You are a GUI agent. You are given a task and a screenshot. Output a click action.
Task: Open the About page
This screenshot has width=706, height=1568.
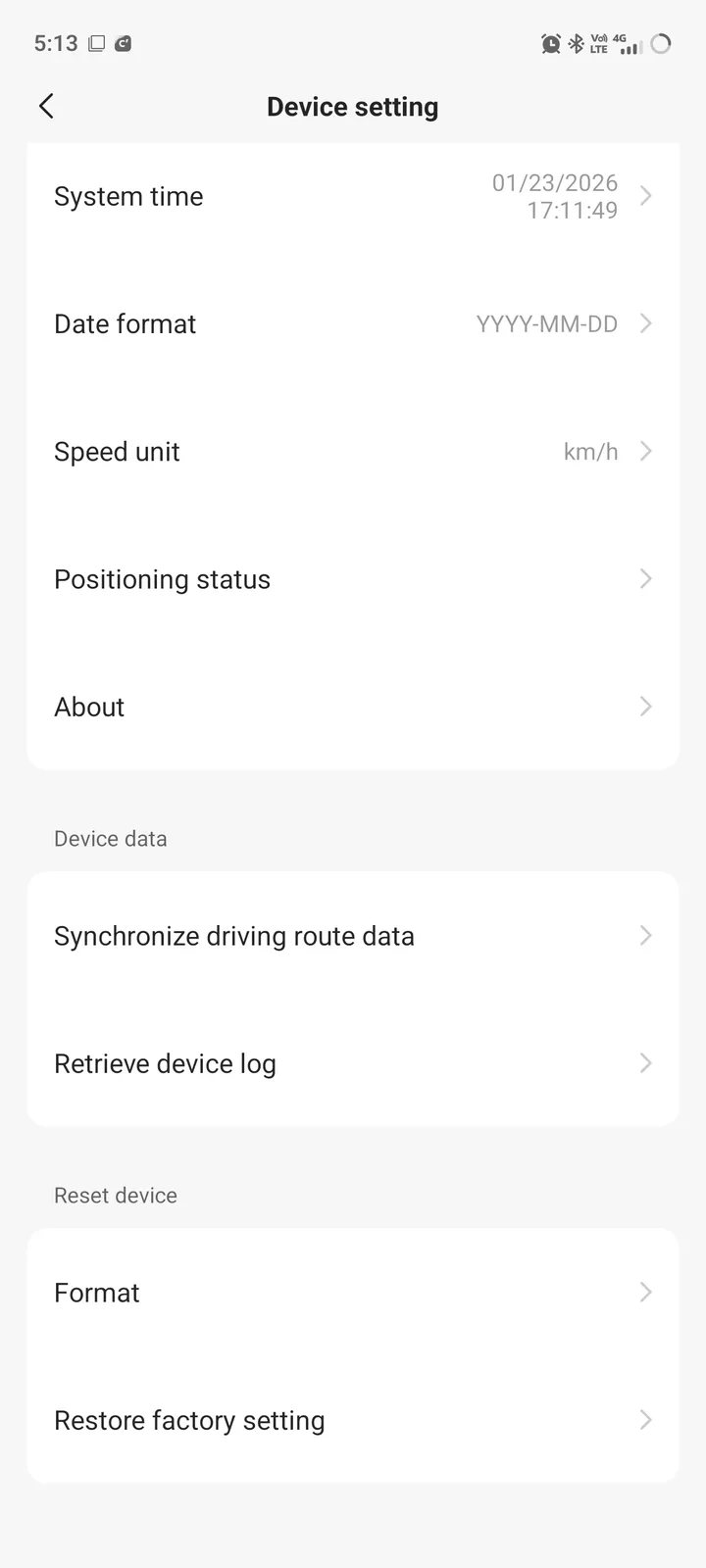(353, 707)
